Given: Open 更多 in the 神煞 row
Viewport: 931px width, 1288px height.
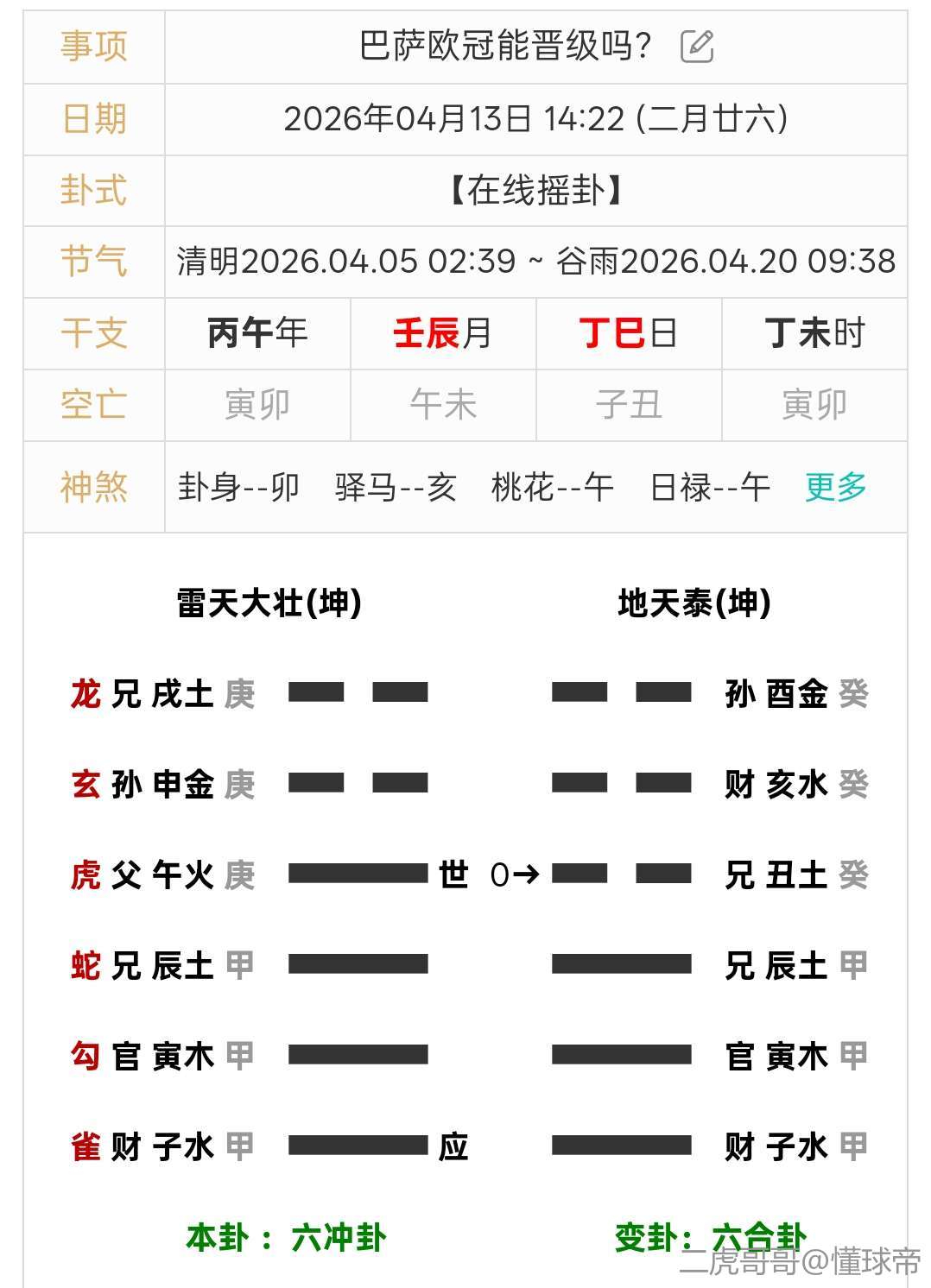Looking at the screenshot, I should tap(835, 488).
